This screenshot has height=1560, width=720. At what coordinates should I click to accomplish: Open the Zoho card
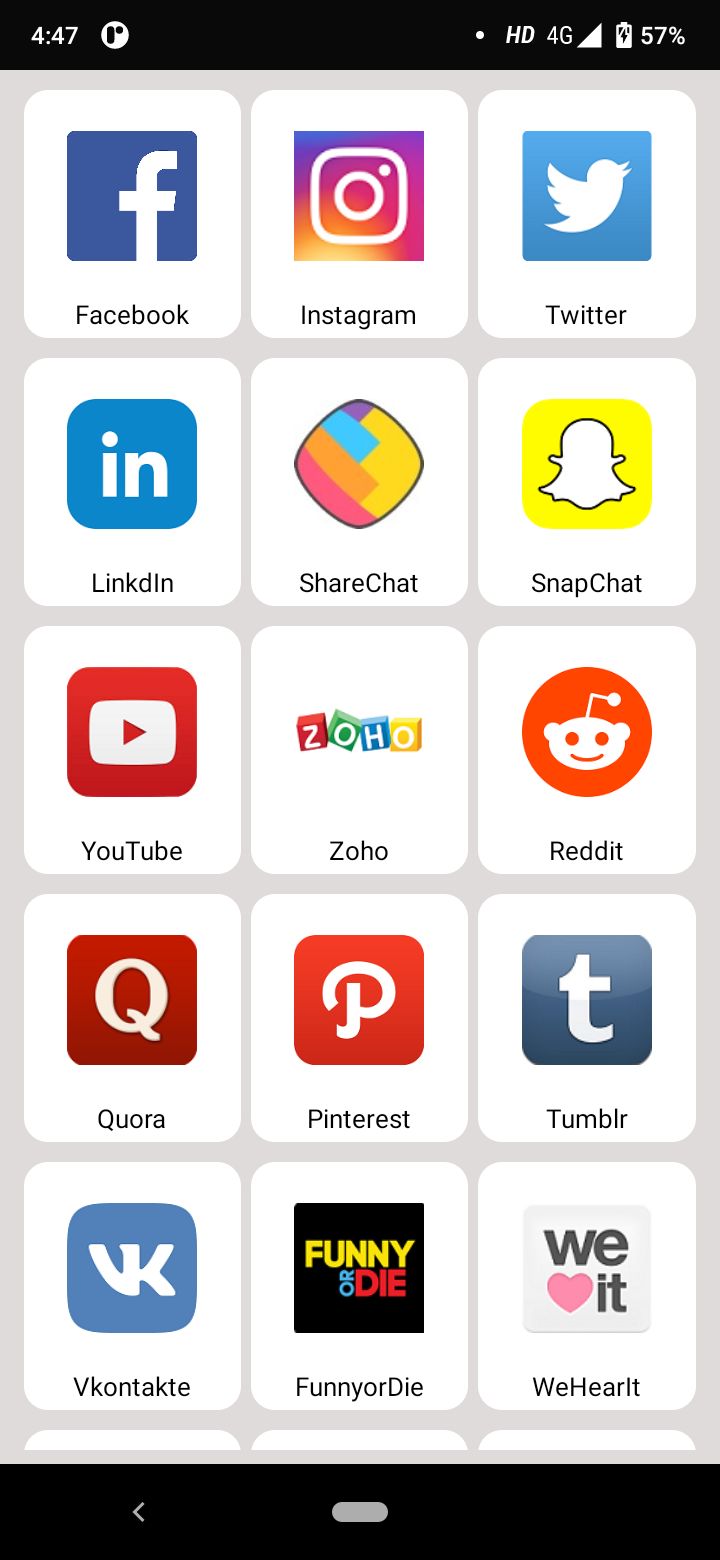point(359,750)
